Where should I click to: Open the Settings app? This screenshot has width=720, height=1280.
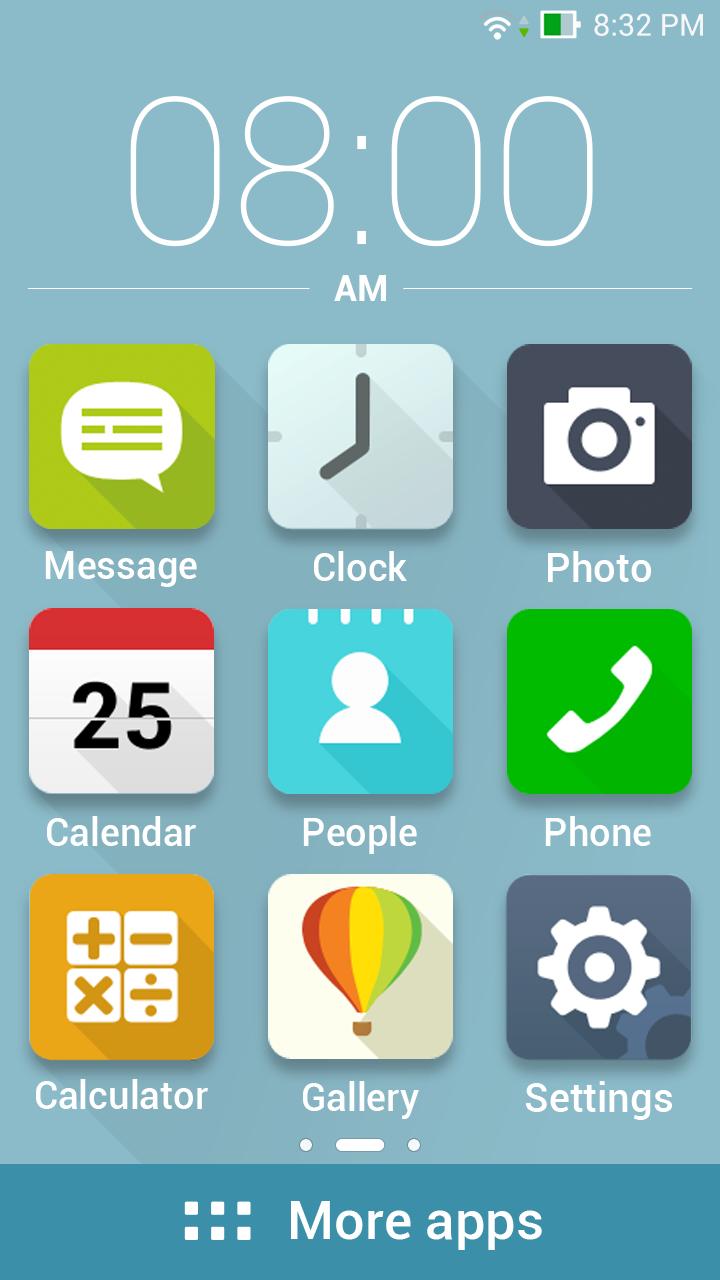pyautogui.click(x=599, y=967)
